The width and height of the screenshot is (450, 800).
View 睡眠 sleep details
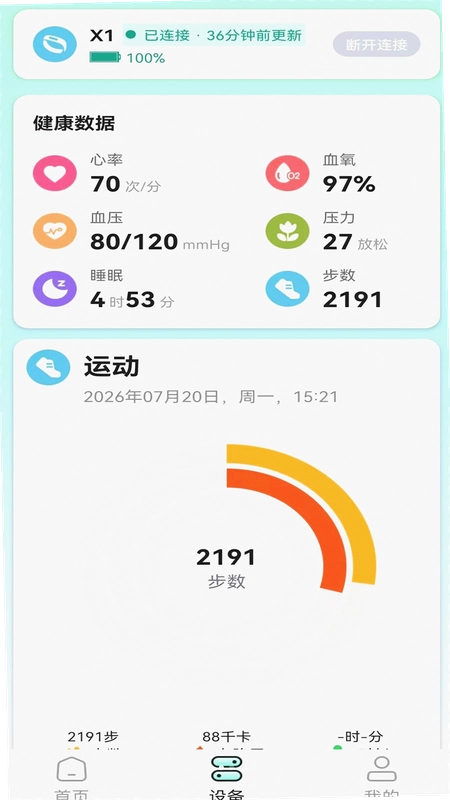click(104, 289)
